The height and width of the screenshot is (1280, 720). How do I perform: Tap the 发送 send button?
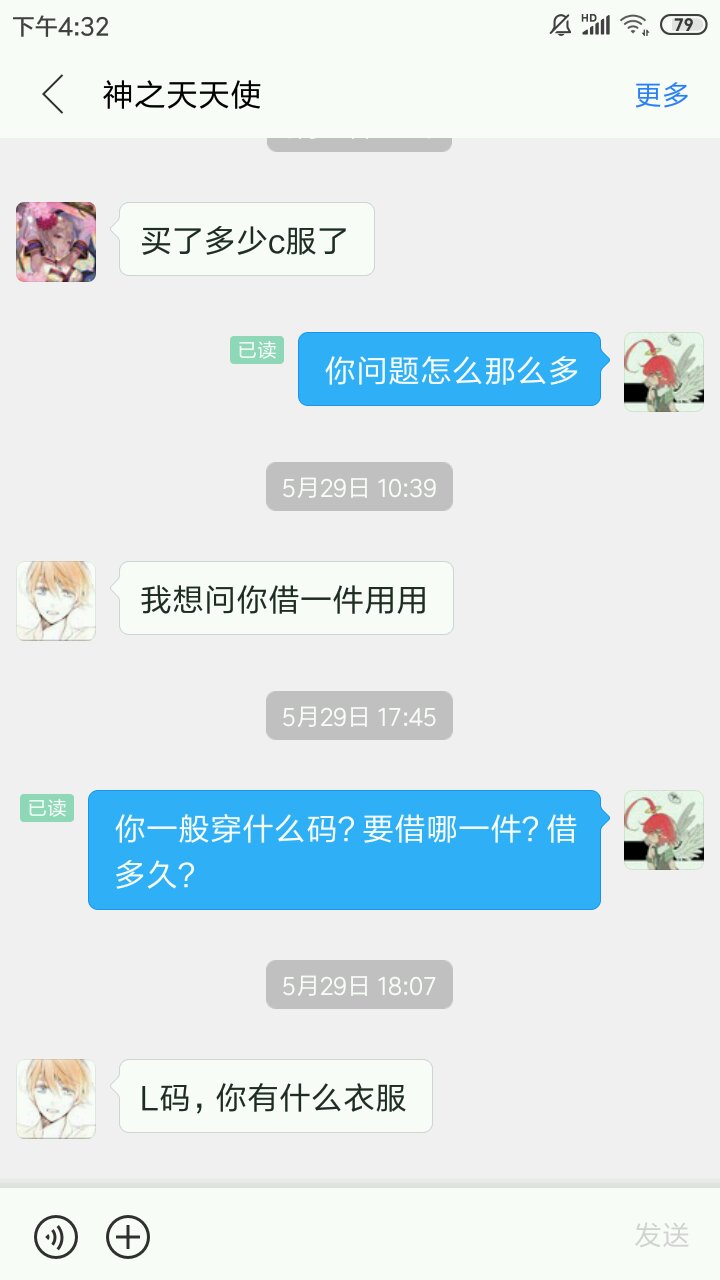[662, 1236]
